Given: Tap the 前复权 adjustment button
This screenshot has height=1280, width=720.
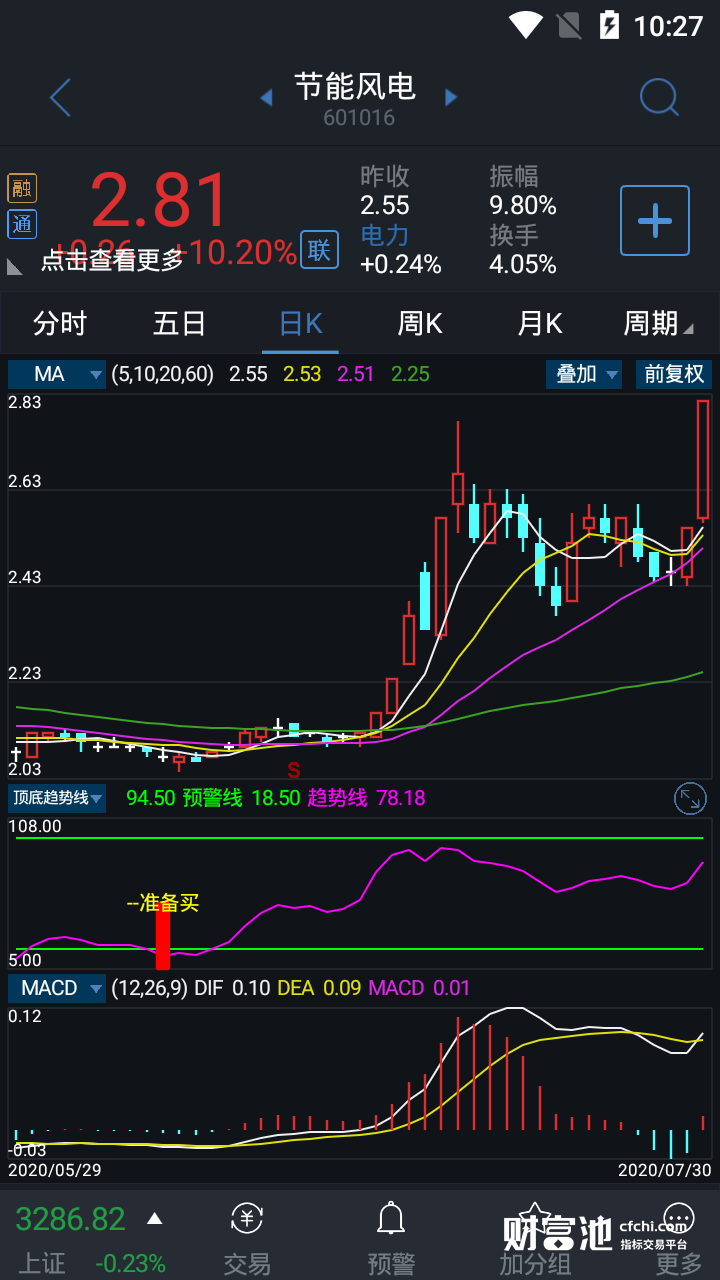Looking at the screenshot, I should coord(674,374).
